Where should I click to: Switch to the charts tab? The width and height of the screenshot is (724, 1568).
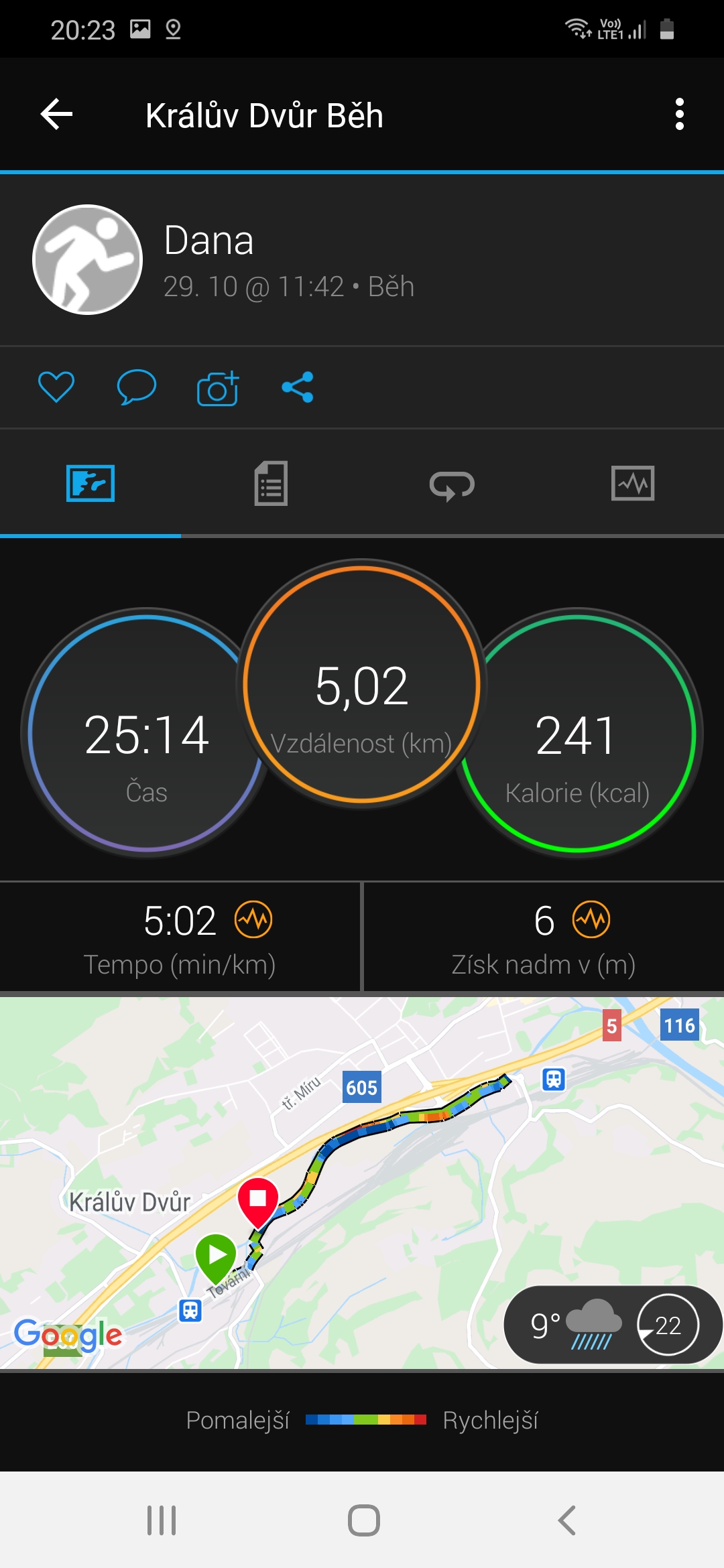click(633, 483)
